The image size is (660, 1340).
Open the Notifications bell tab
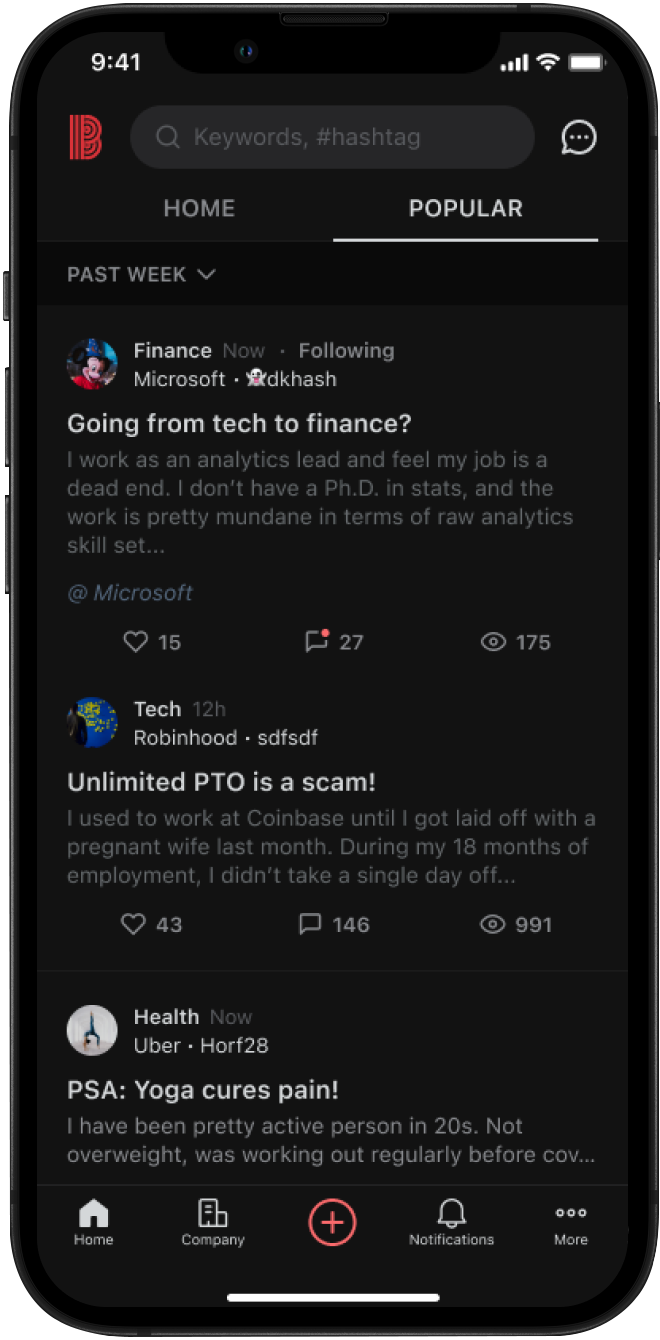(x=451, y=1223)
